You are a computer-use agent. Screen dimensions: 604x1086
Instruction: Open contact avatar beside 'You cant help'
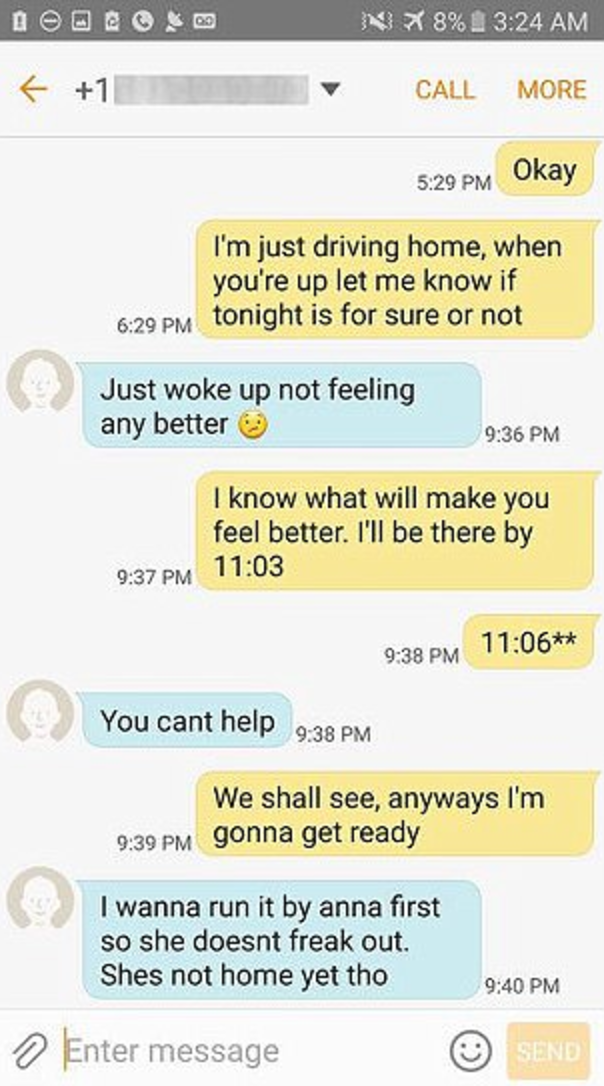pyautogui.click(x=41, y=714)
